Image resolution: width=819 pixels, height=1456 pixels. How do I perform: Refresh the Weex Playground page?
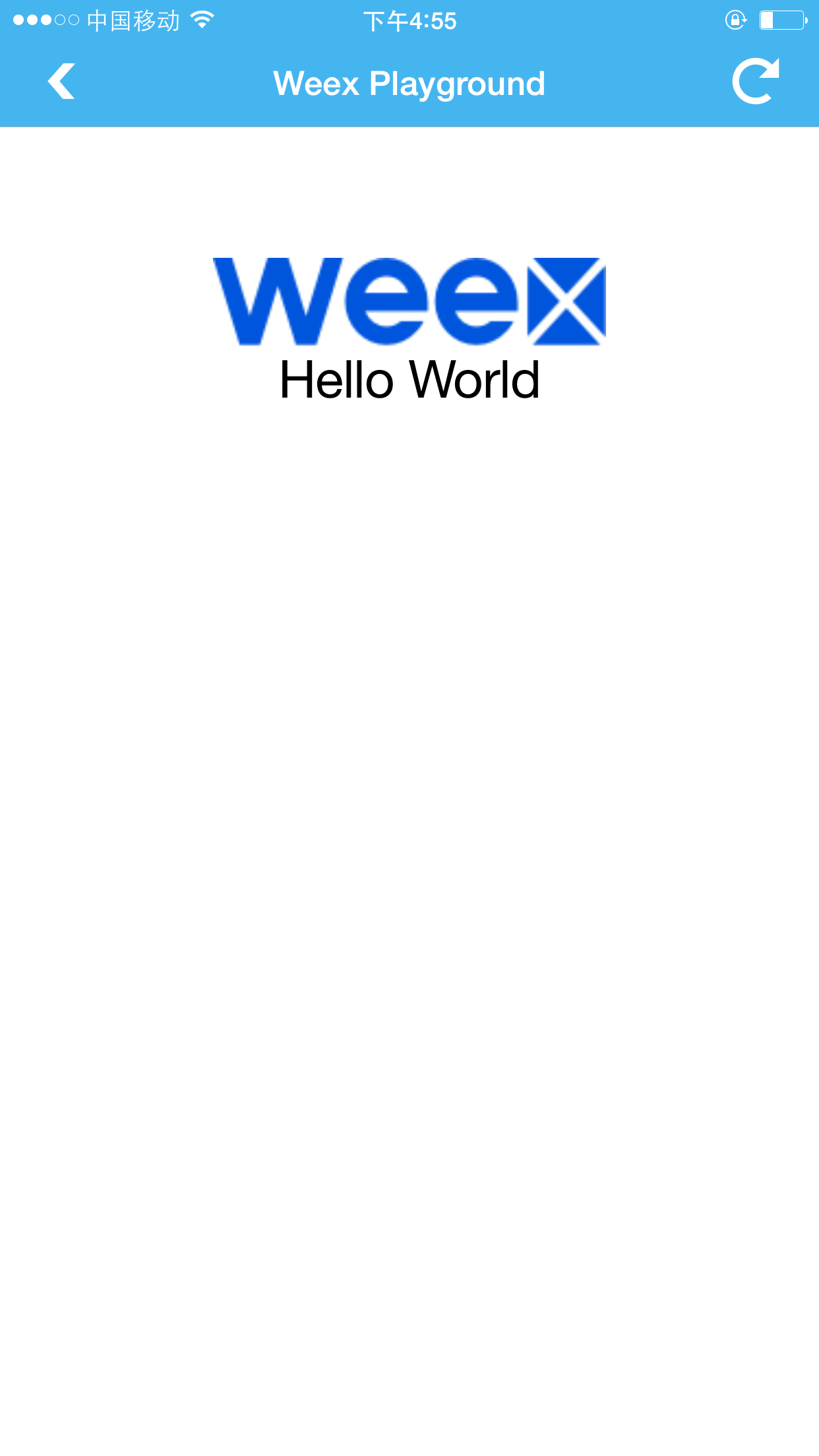point(755,82)
